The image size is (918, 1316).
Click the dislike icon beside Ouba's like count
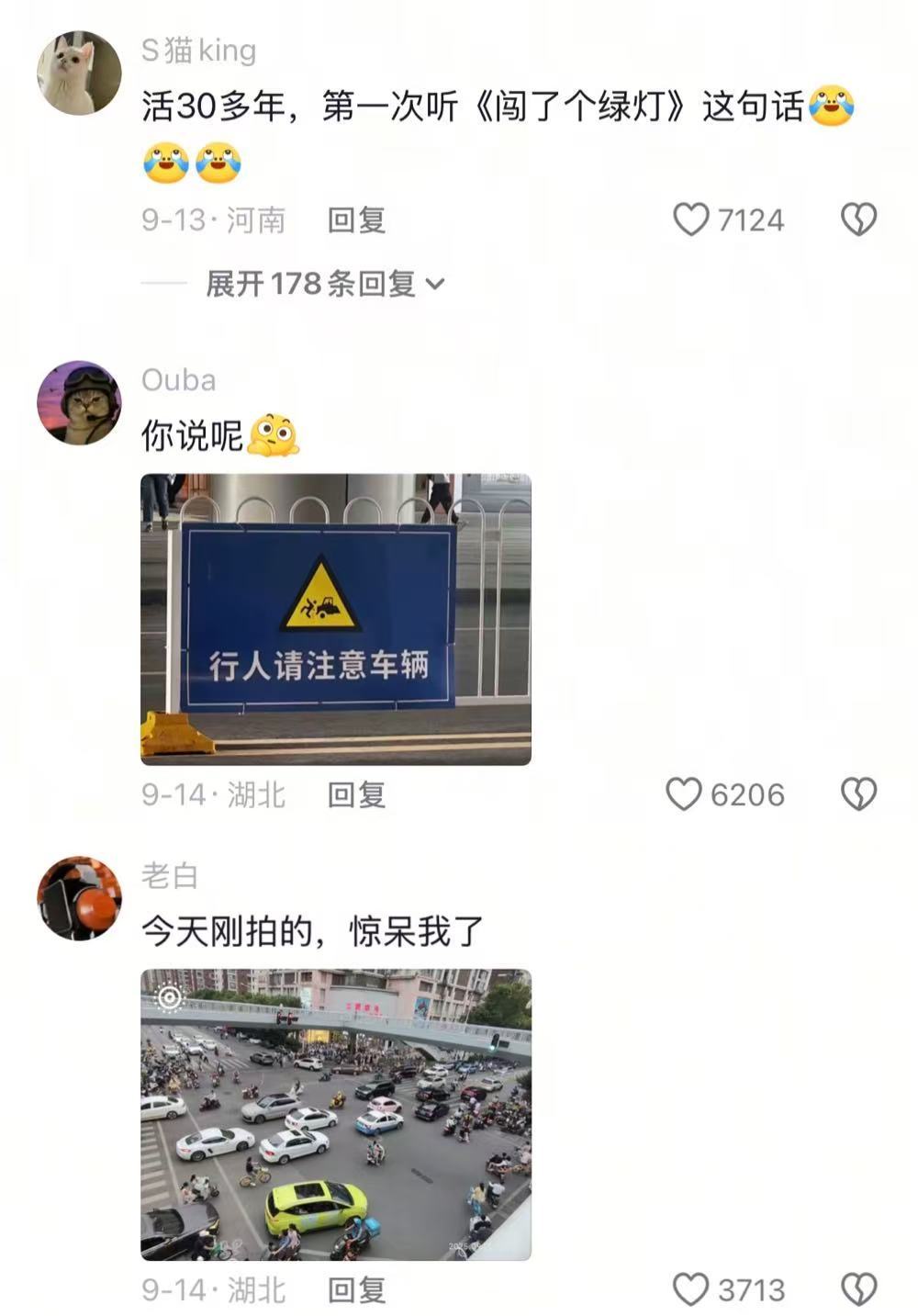pos(857,795)
